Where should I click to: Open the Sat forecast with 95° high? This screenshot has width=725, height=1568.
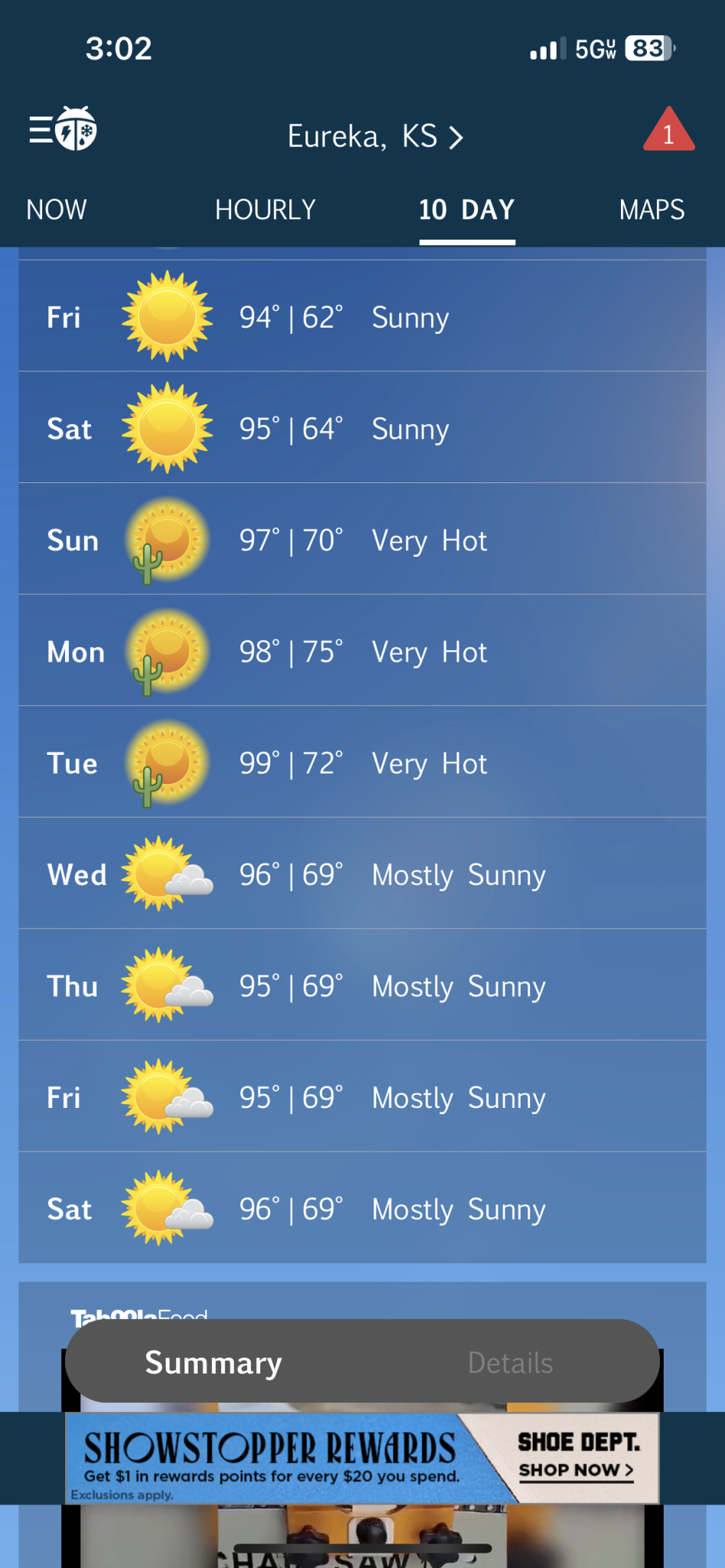click(x=362, y=429)
